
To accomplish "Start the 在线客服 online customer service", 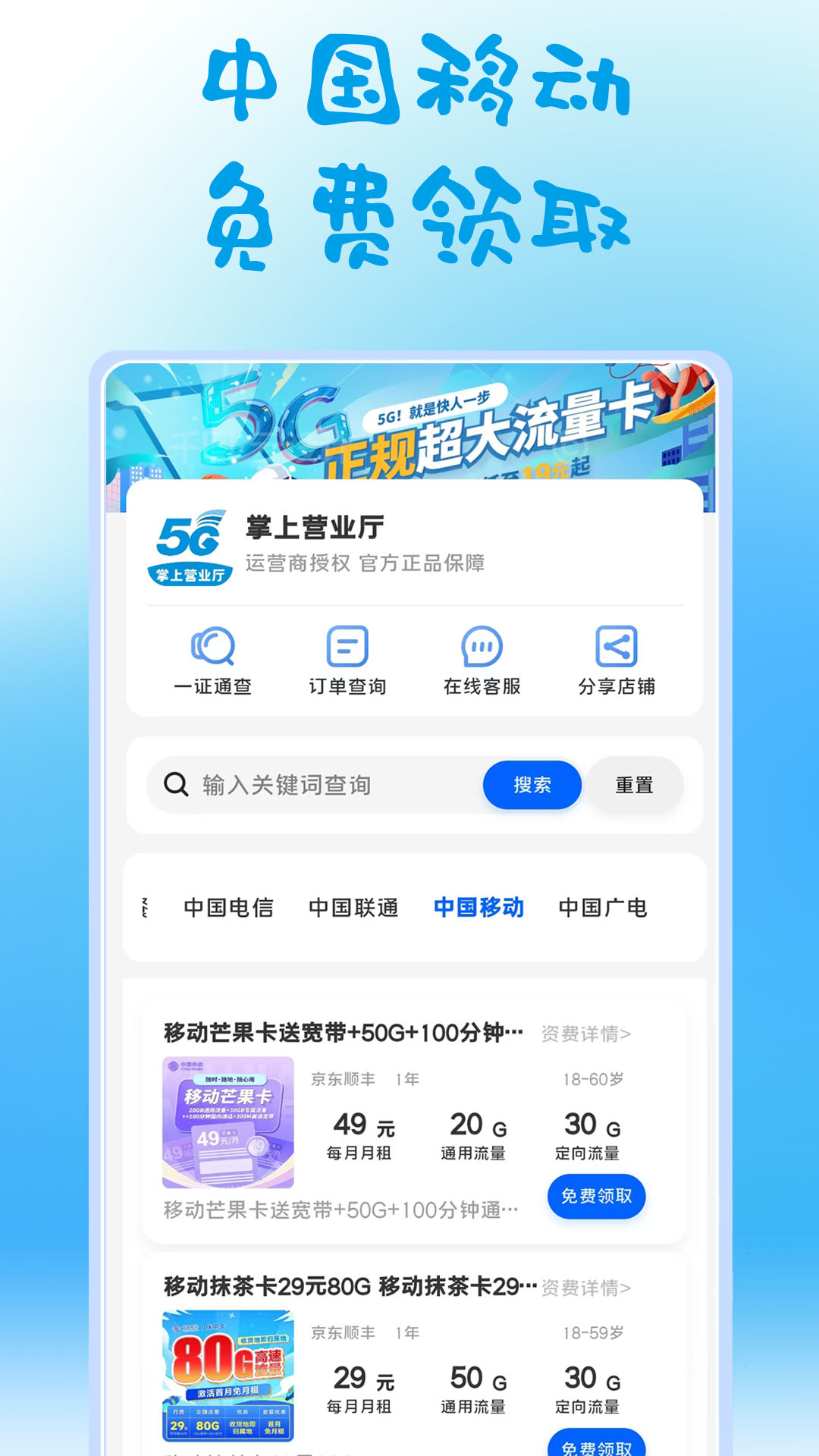I will pyautogui.click(x=482, y=660).
